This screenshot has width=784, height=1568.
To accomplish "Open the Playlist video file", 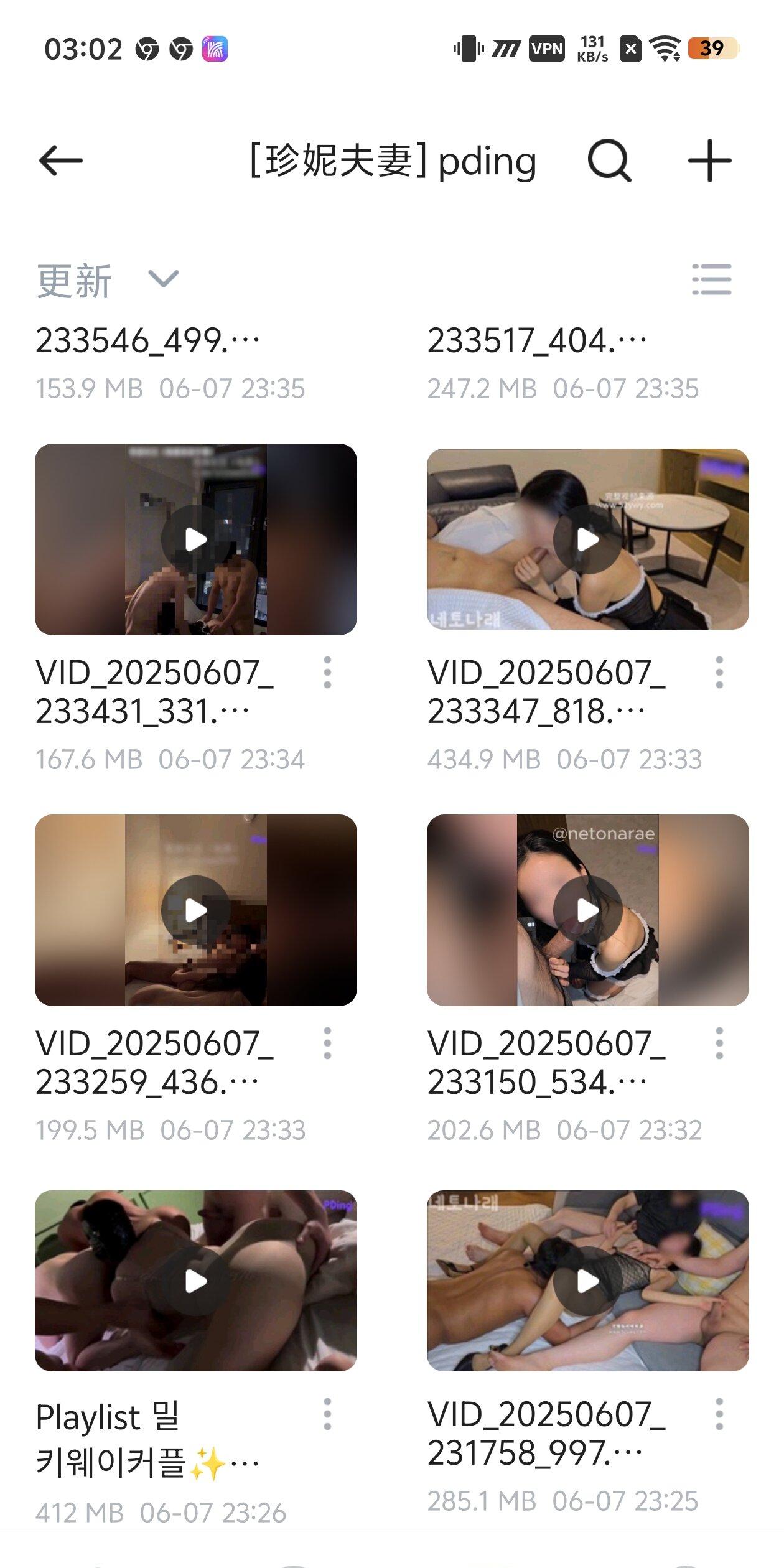I will pyautogui.click(x=195, y=1281).
